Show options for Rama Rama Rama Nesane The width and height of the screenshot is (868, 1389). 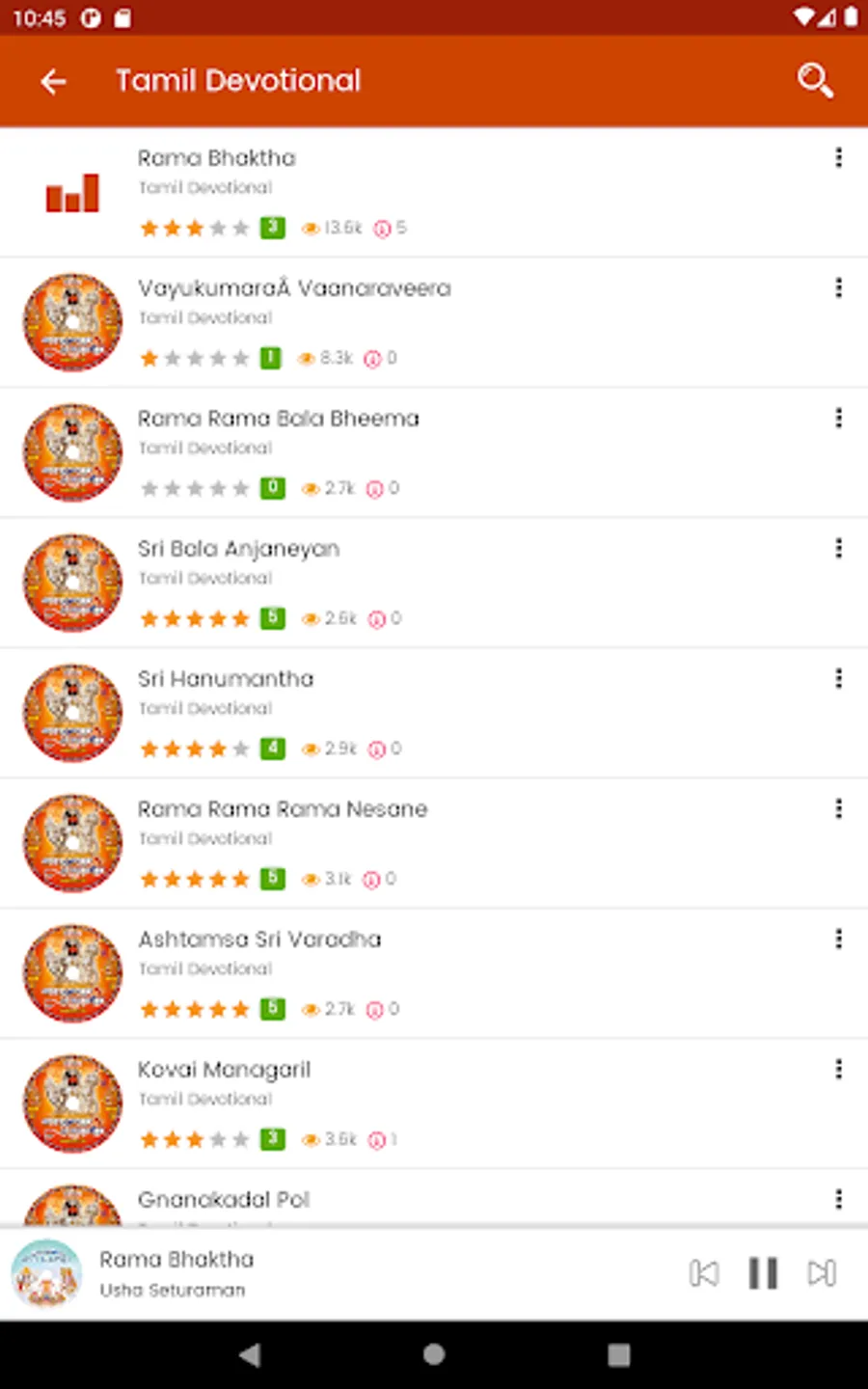click(838, 808)
